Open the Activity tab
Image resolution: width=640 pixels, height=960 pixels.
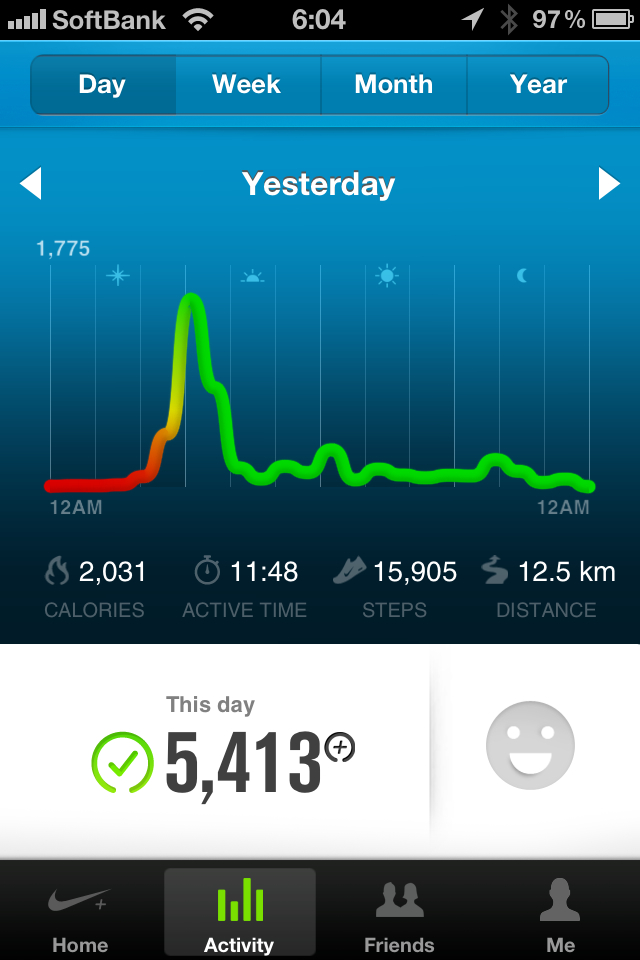[239, 914]
